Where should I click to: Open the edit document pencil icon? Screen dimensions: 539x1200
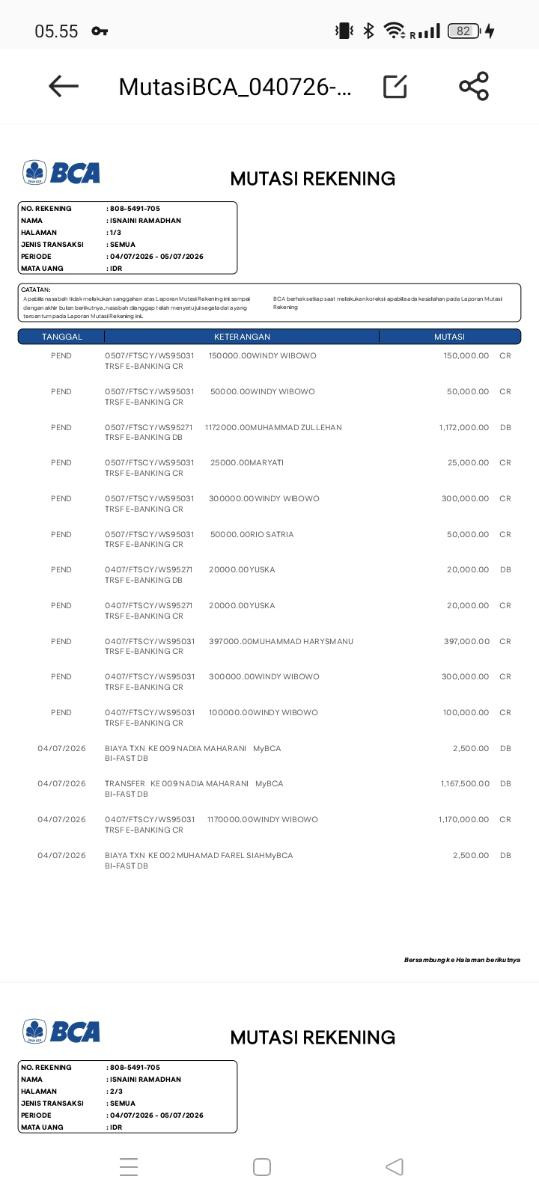[x=395, y=87]
